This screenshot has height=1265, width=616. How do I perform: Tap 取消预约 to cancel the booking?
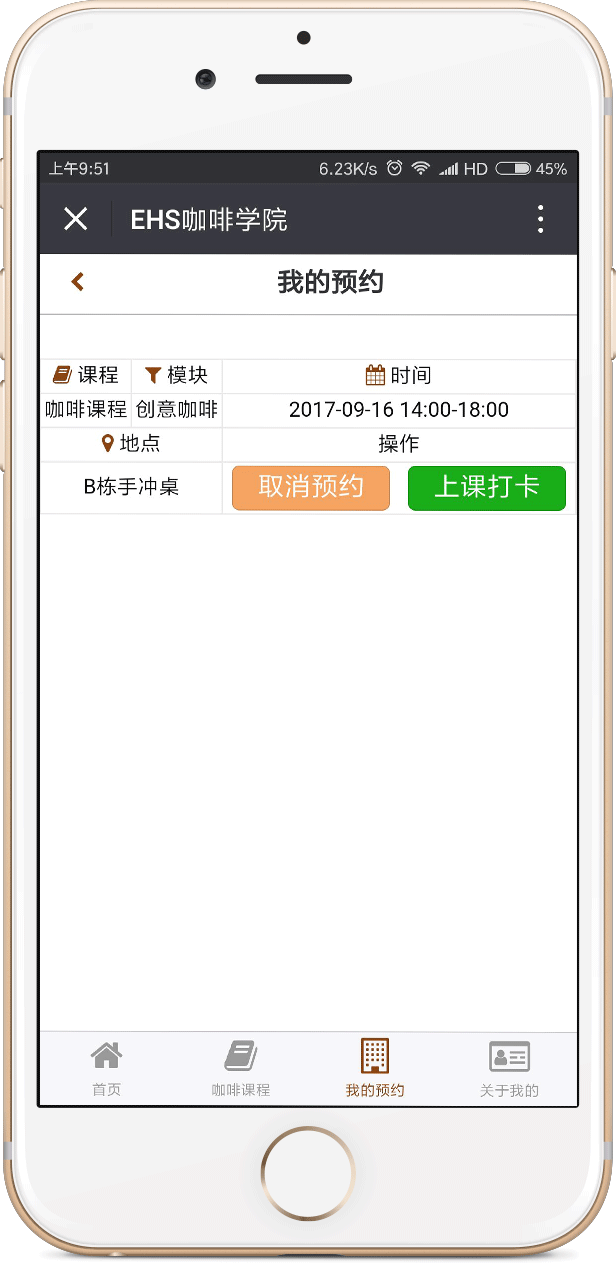tap(311, 488)
